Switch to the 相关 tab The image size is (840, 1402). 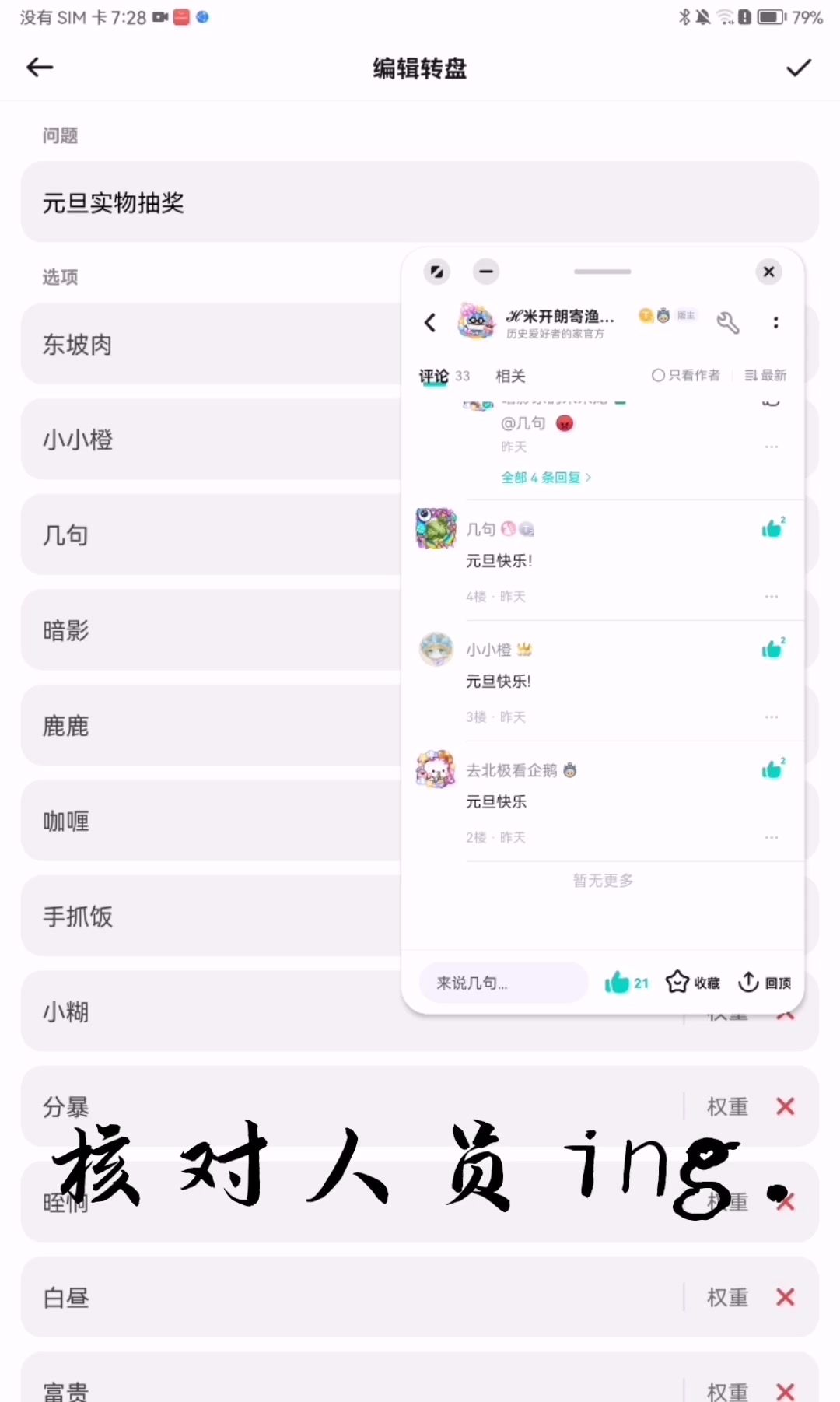click(510, 377)
